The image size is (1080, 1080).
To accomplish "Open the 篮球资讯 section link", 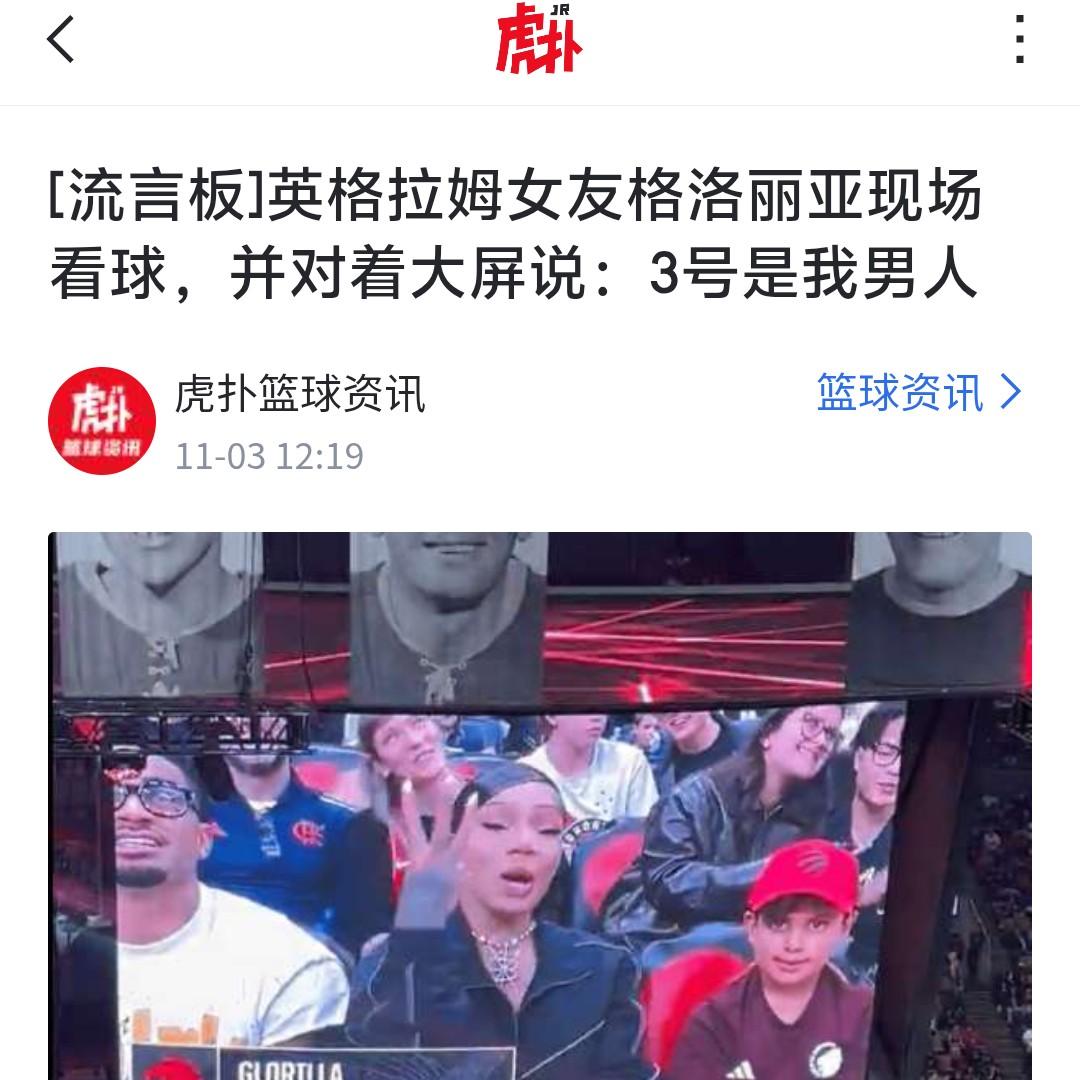I will [918, 393].
